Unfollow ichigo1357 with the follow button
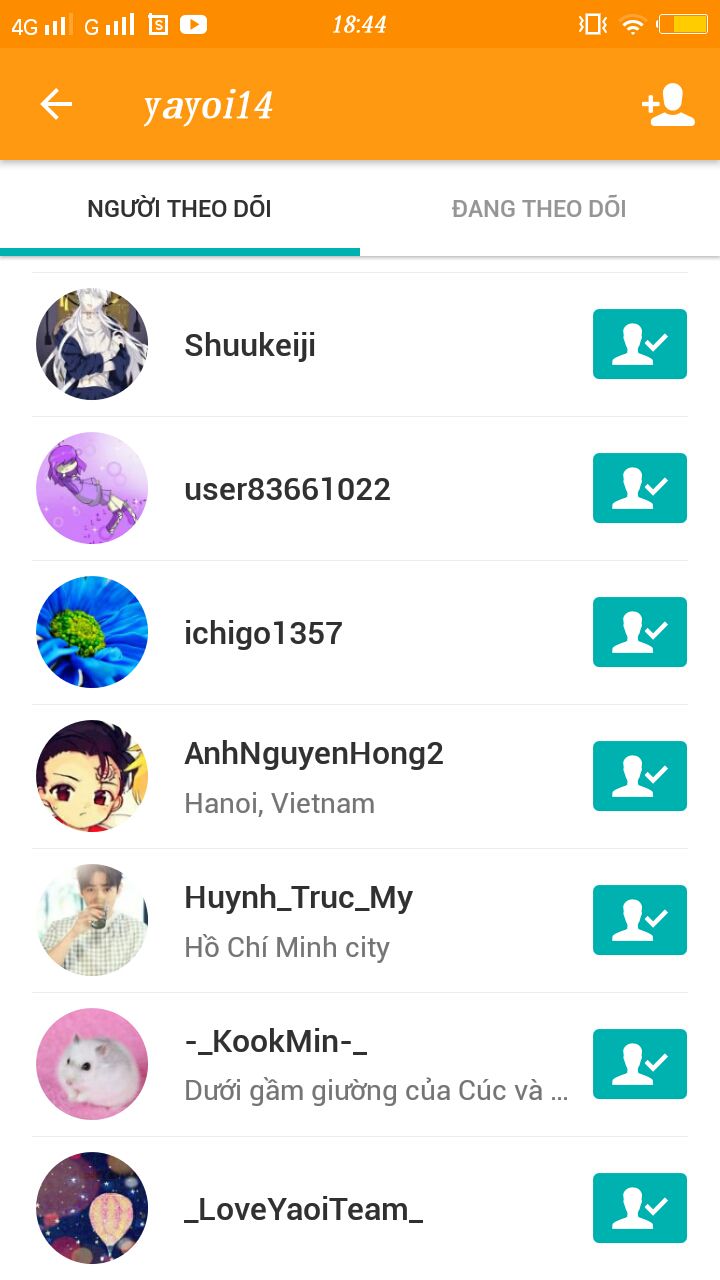The image size is (720, 1280). point(639,632)
